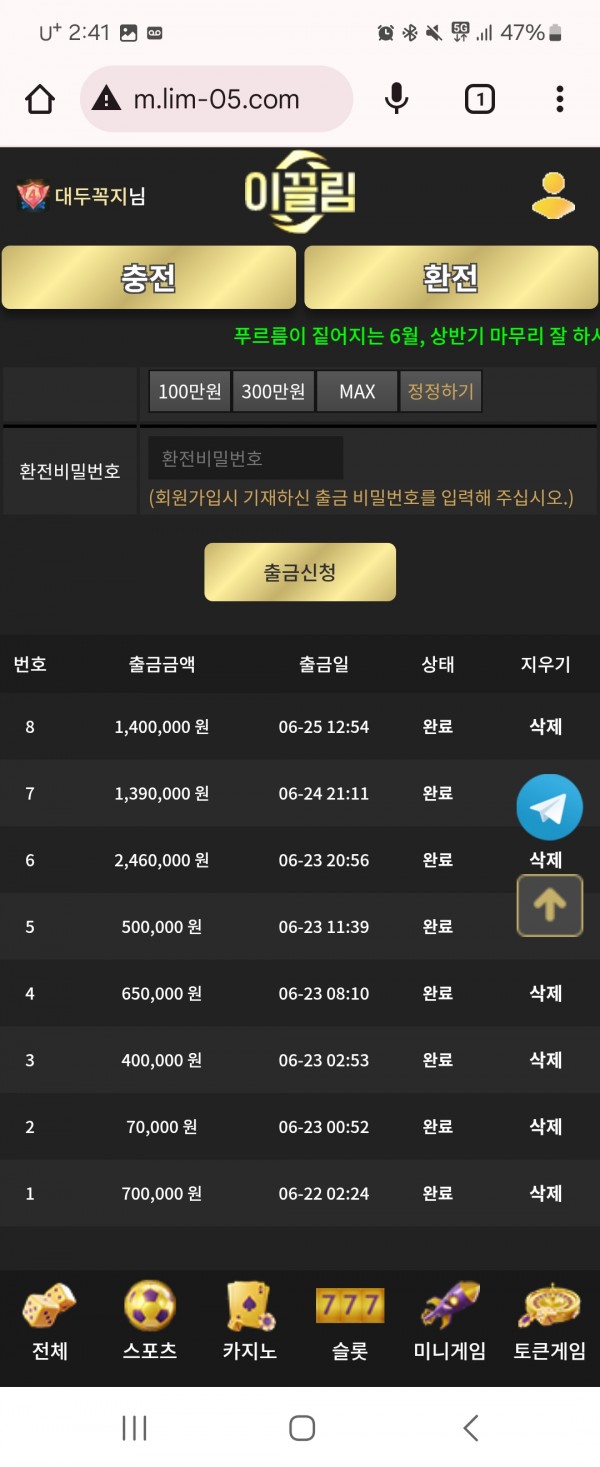
Task: Choose the MAX amount button
Action: tap(357, 391)
